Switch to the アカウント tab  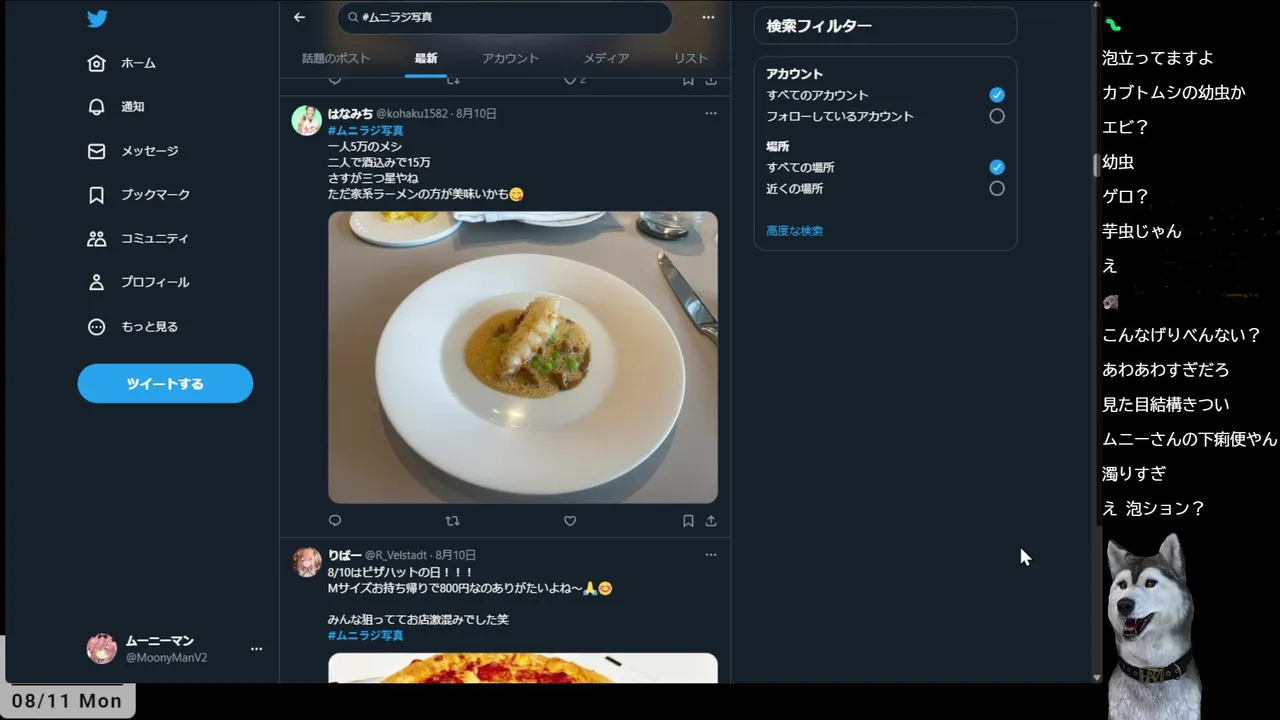click(x=510, y=58)
